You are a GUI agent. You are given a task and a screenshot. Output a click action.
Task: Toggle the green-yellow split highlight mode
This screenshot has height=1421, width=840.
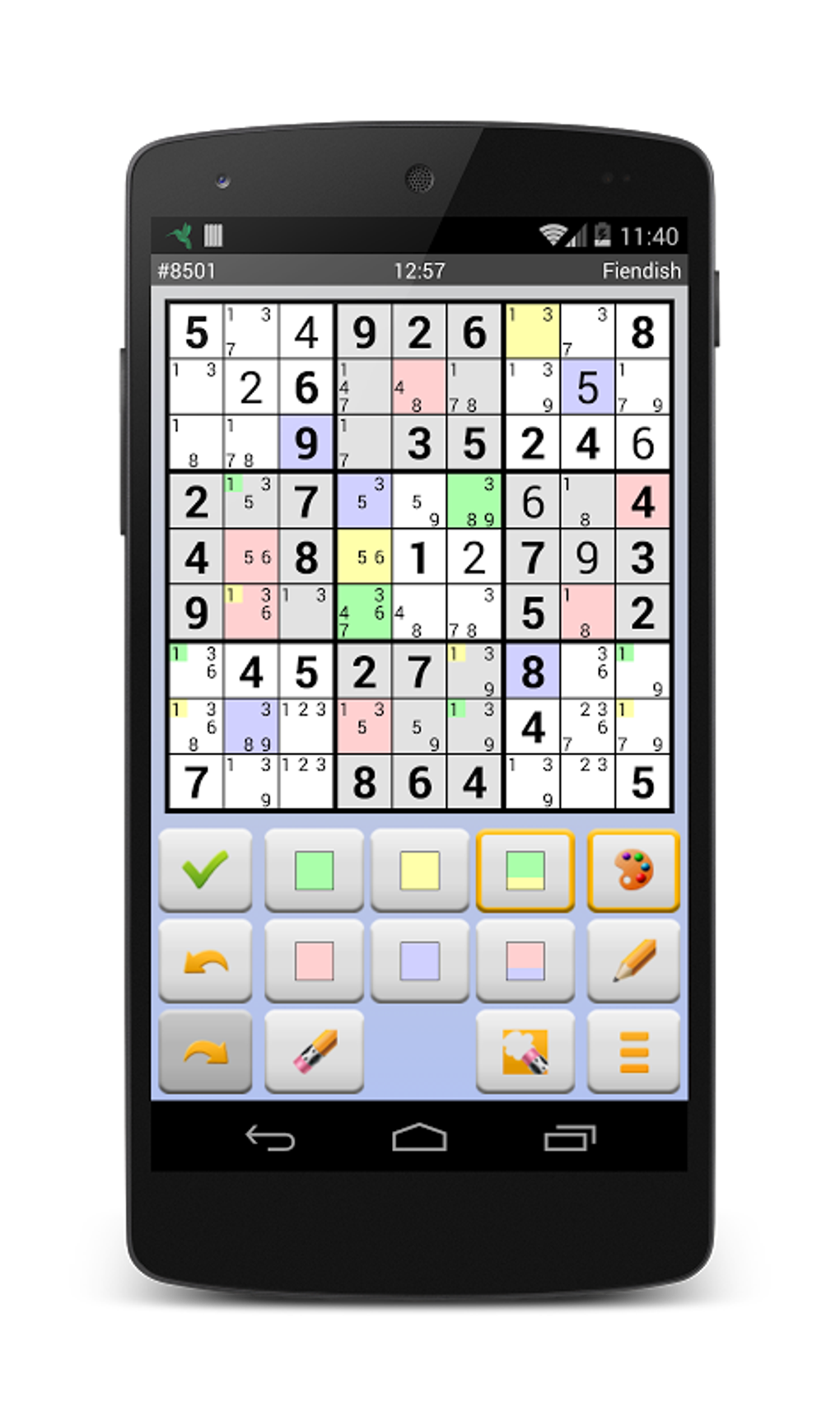coord(527,869)
